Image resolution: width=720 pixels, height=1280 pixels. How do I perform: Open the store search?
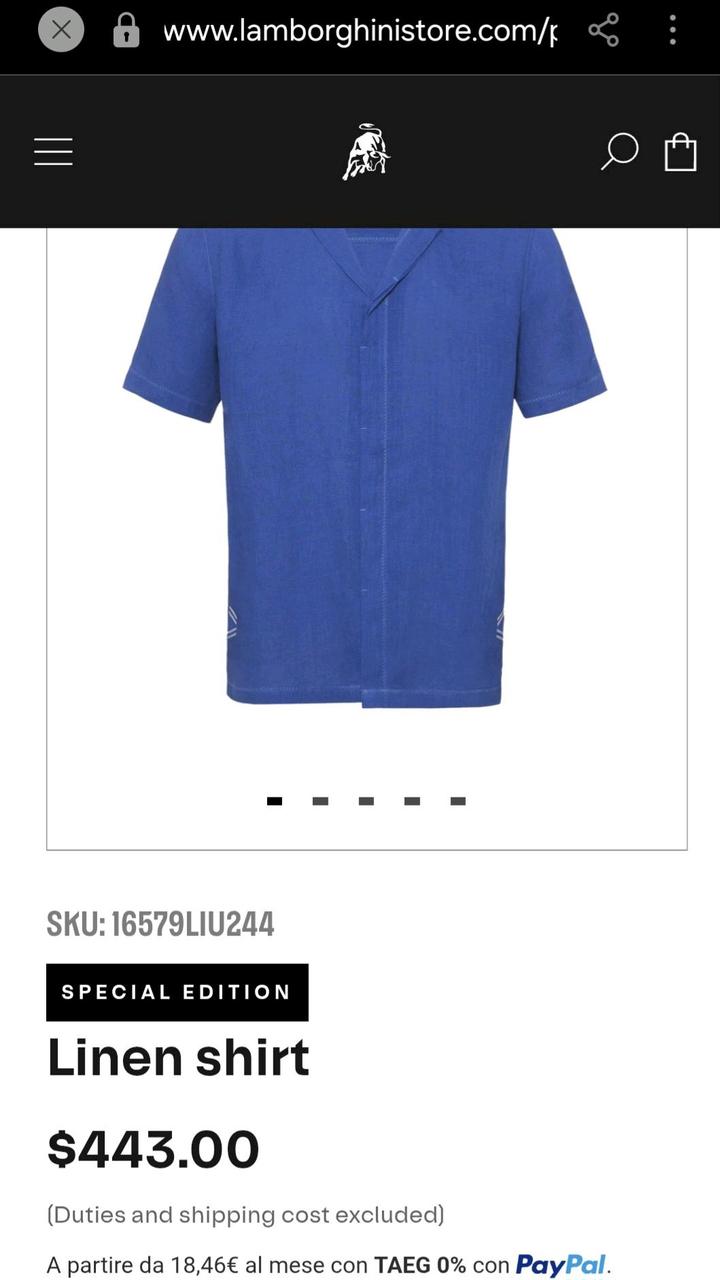click(x=619, y=152)
